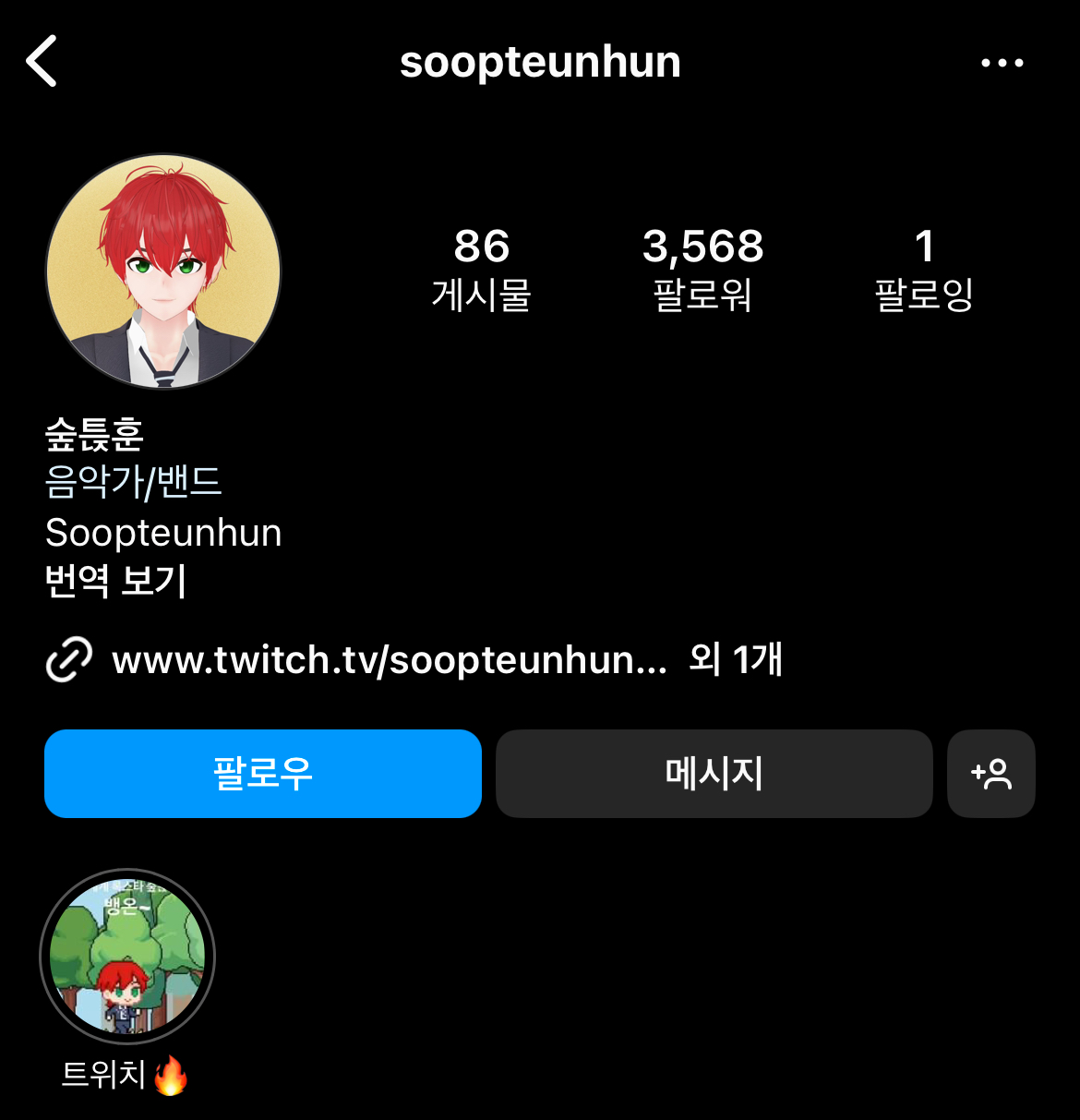View the 3,568 팔로워 list
Image resolution: width=1080 pixels, height=1120 pixels.
coord(703,270)
